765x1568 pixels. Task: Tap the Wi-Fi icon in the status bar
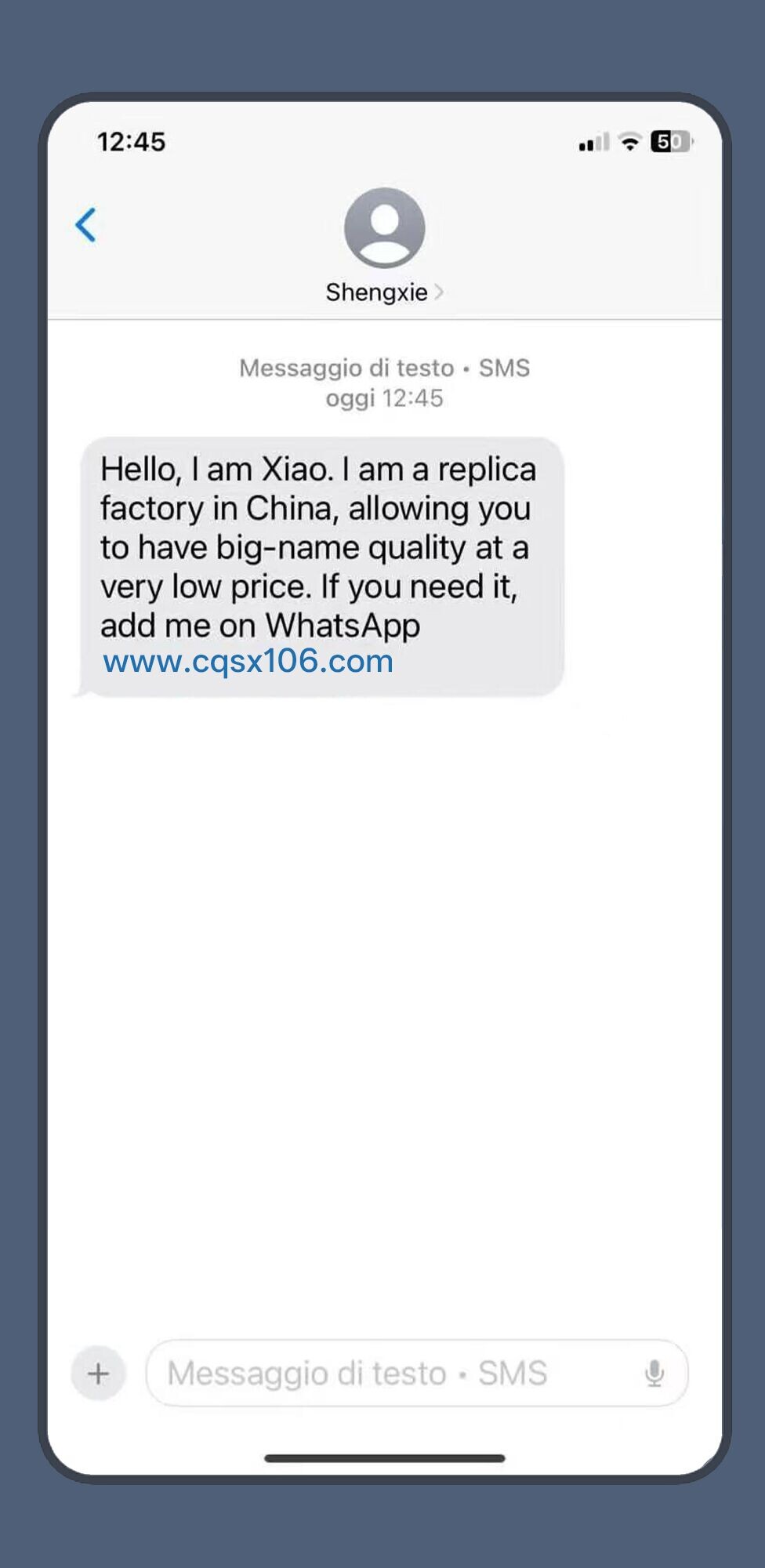click(x=629, y=142)
